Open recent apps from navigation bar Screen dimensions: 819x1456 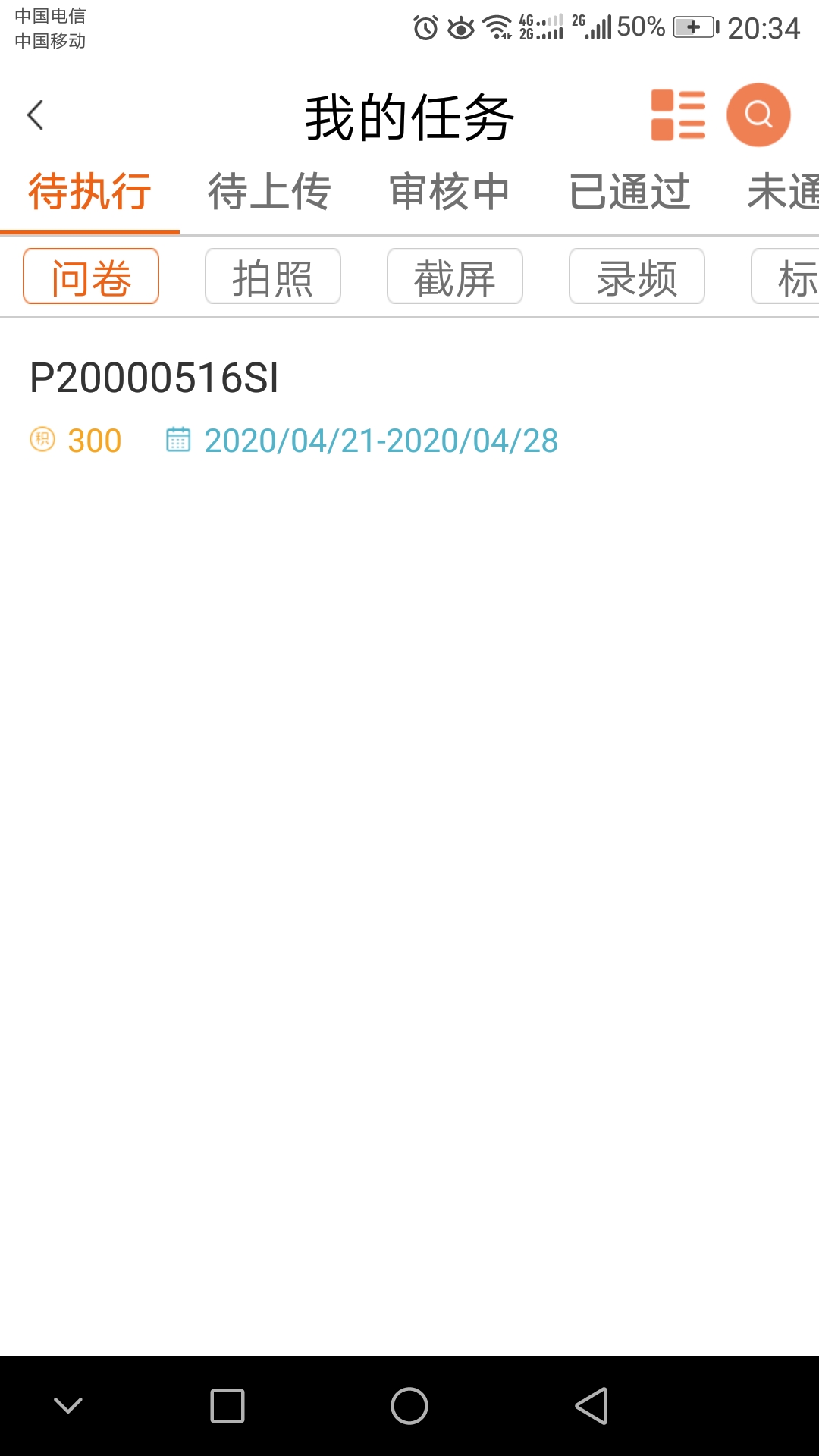click(x=227, y=1407)
